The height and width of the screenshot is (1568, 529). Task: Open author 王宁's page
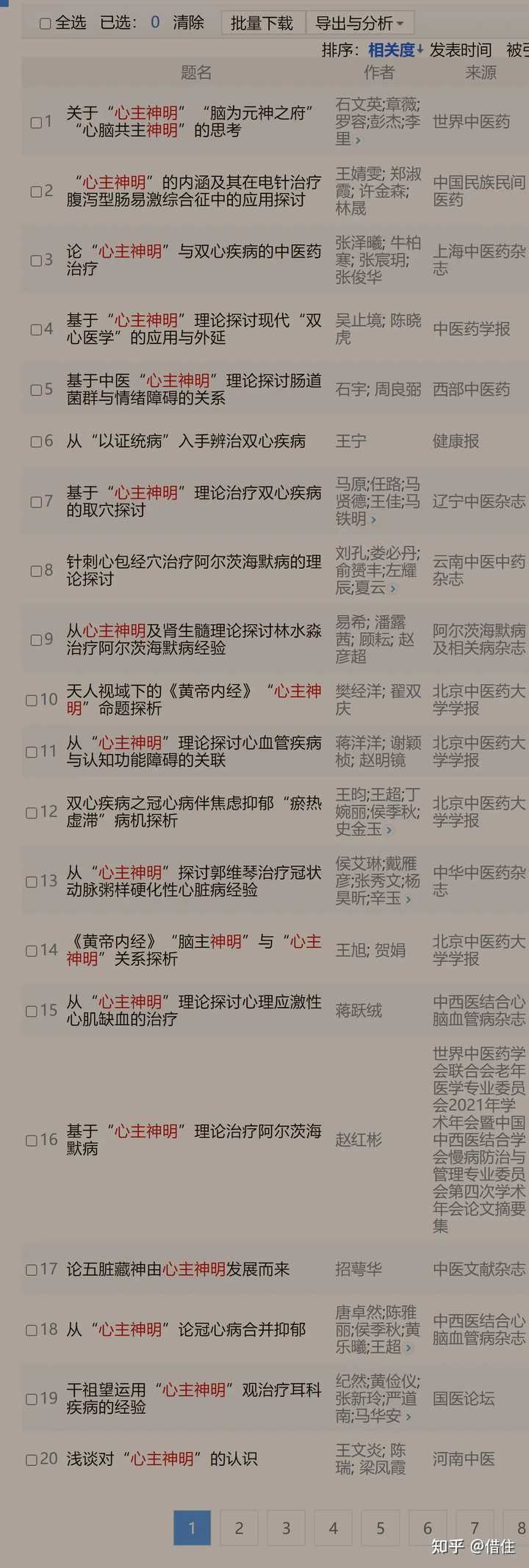(350, 441)
